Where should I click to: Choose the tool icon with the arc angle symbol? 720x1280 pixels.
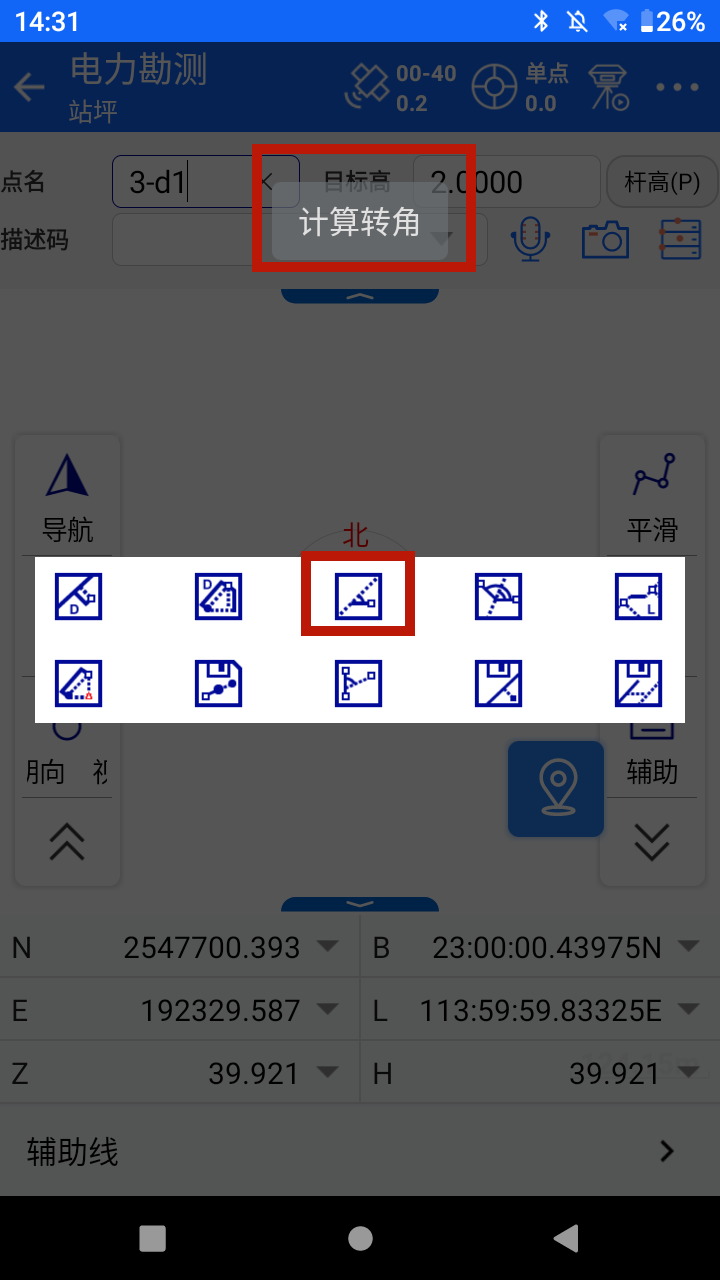(x=498, y=597)
